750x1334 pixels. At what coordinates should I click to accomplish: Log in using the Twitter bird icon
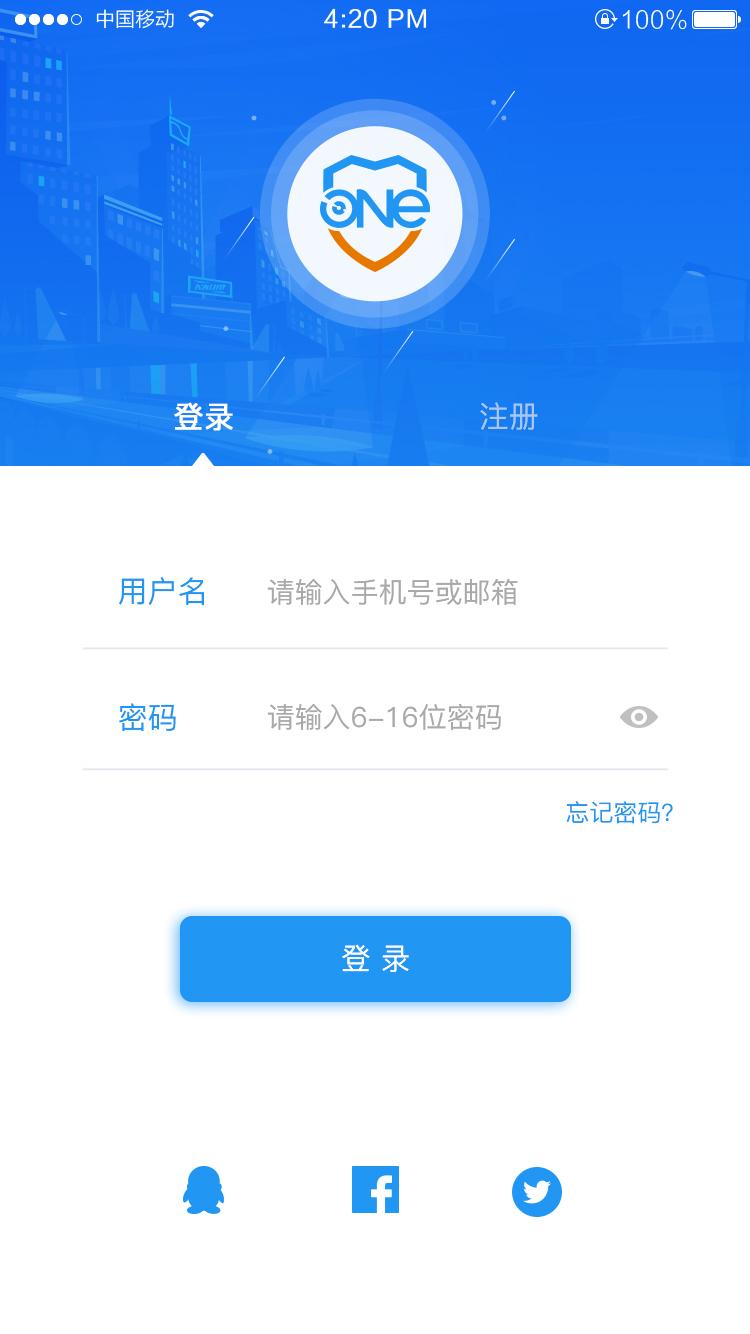click(537, 1191)
